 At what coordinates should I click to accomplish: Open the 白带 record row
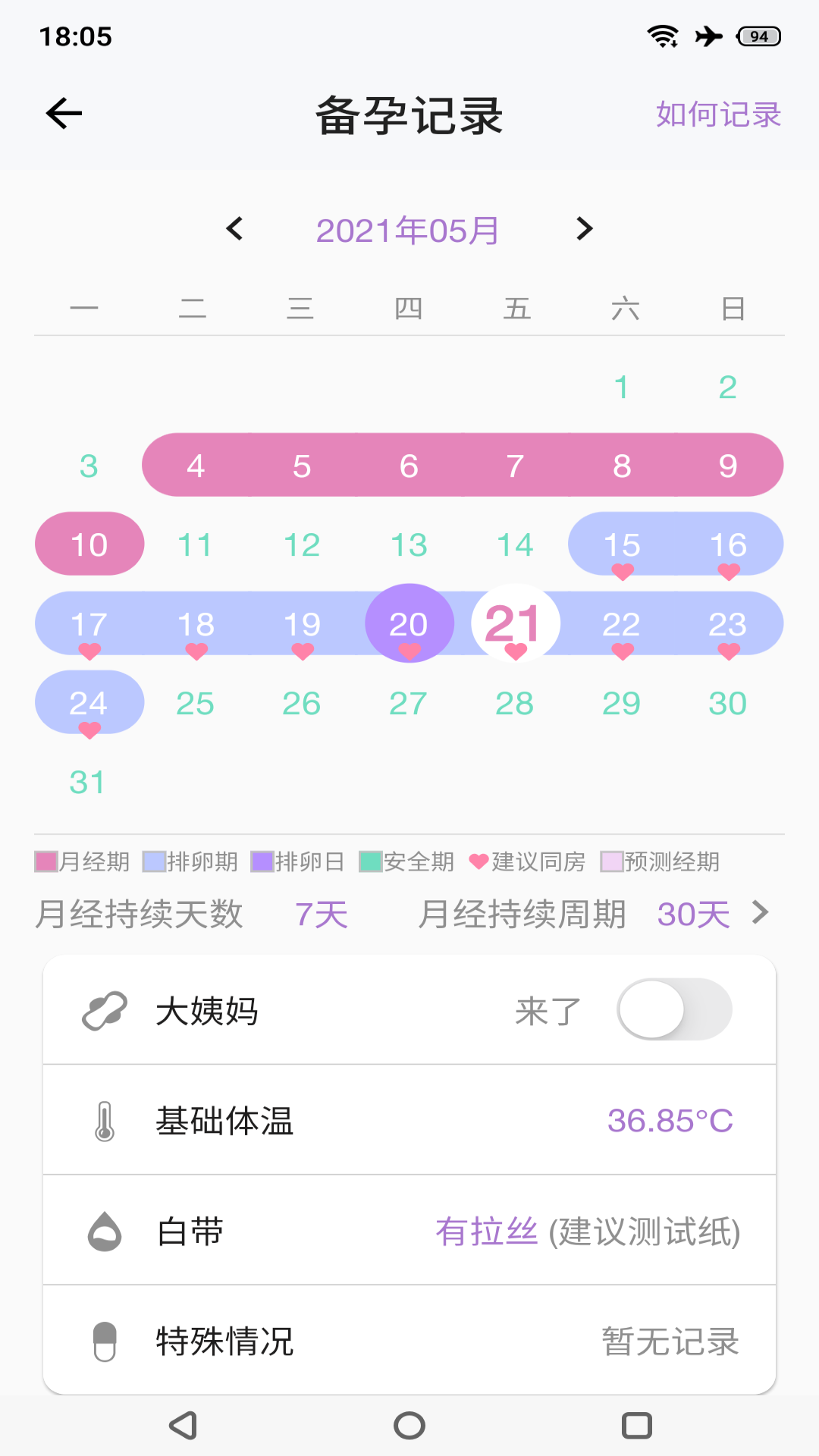pos(409,1231)
